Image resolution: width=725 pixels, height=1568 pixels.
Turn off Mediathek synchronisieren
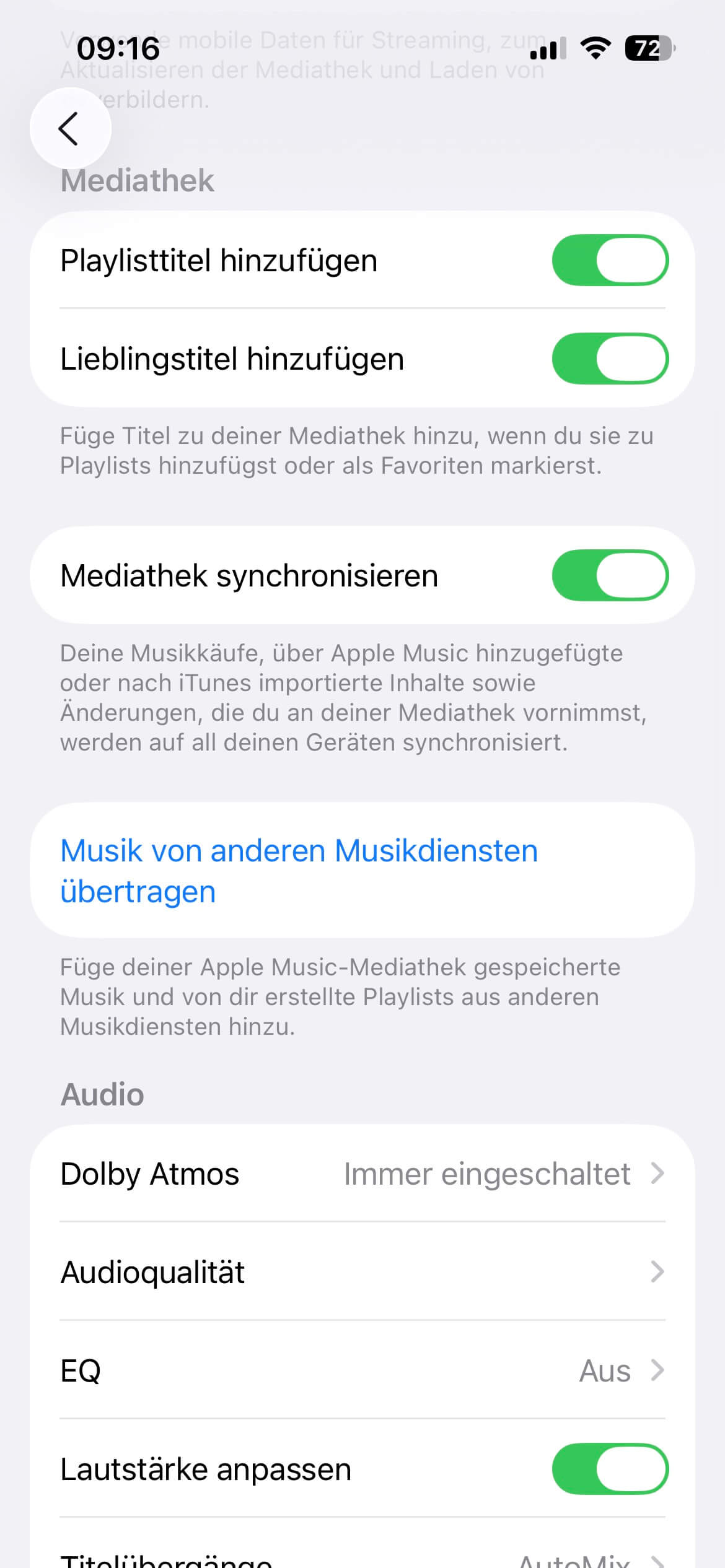(x=609, y=575)
